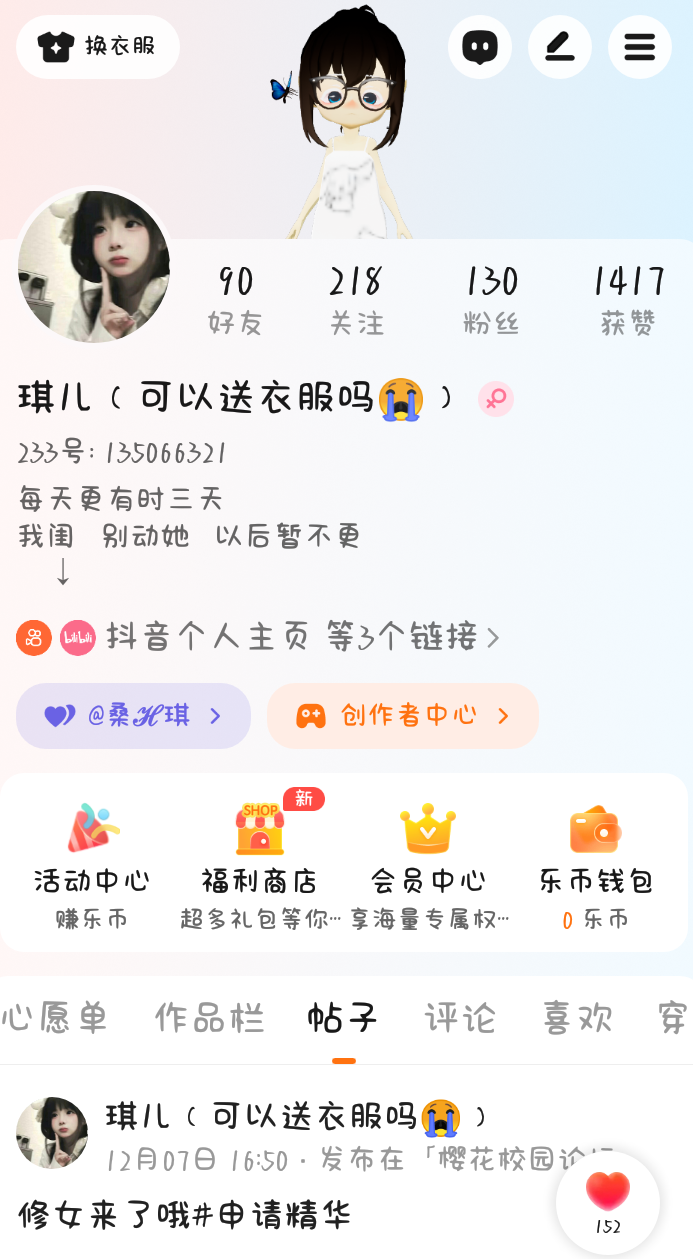Viewport: 693px width, 1259px height.
Task: Switch to the 喜欢 tab
Action: coord(577,1018)
